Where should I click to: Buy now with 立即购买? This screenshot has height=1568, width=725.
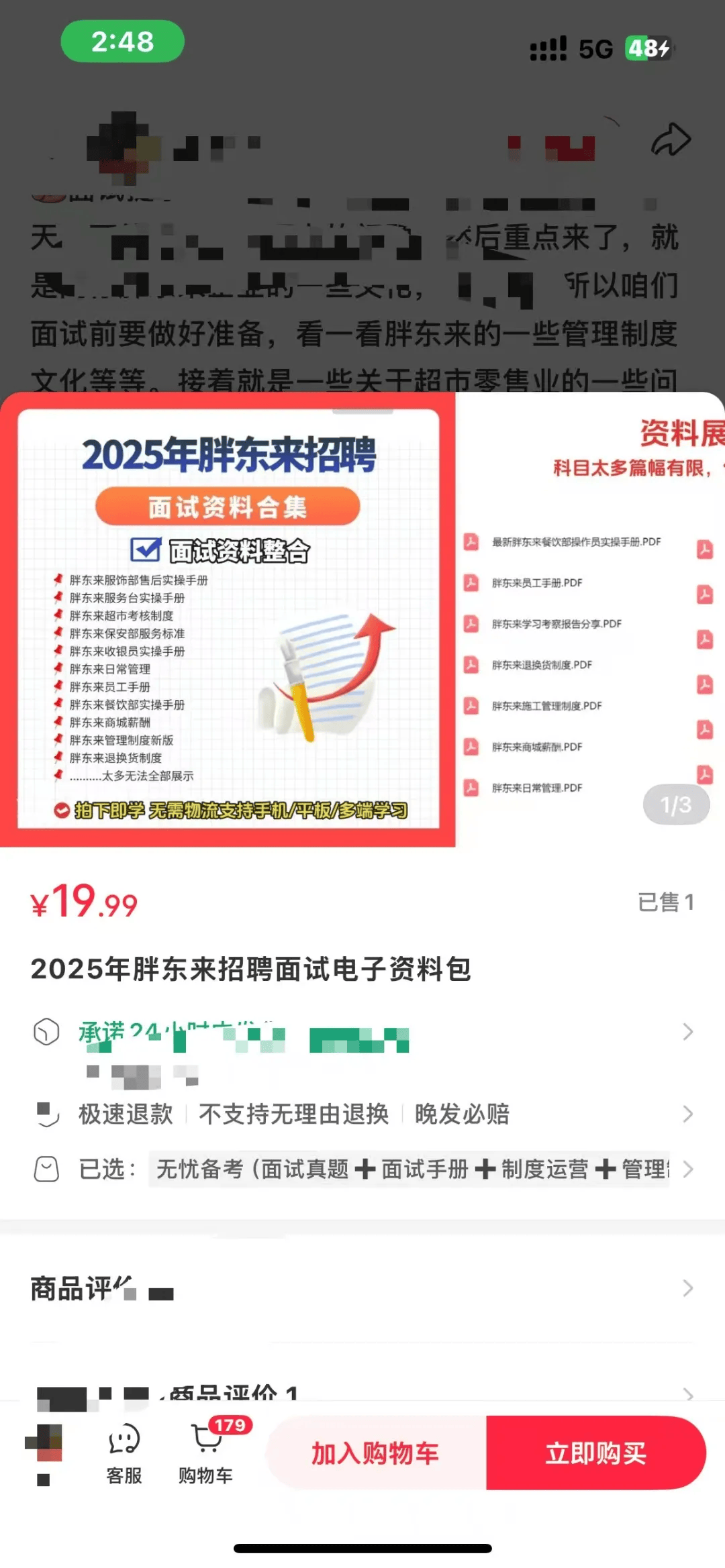pyautogui.click(x=595, y=1453)
